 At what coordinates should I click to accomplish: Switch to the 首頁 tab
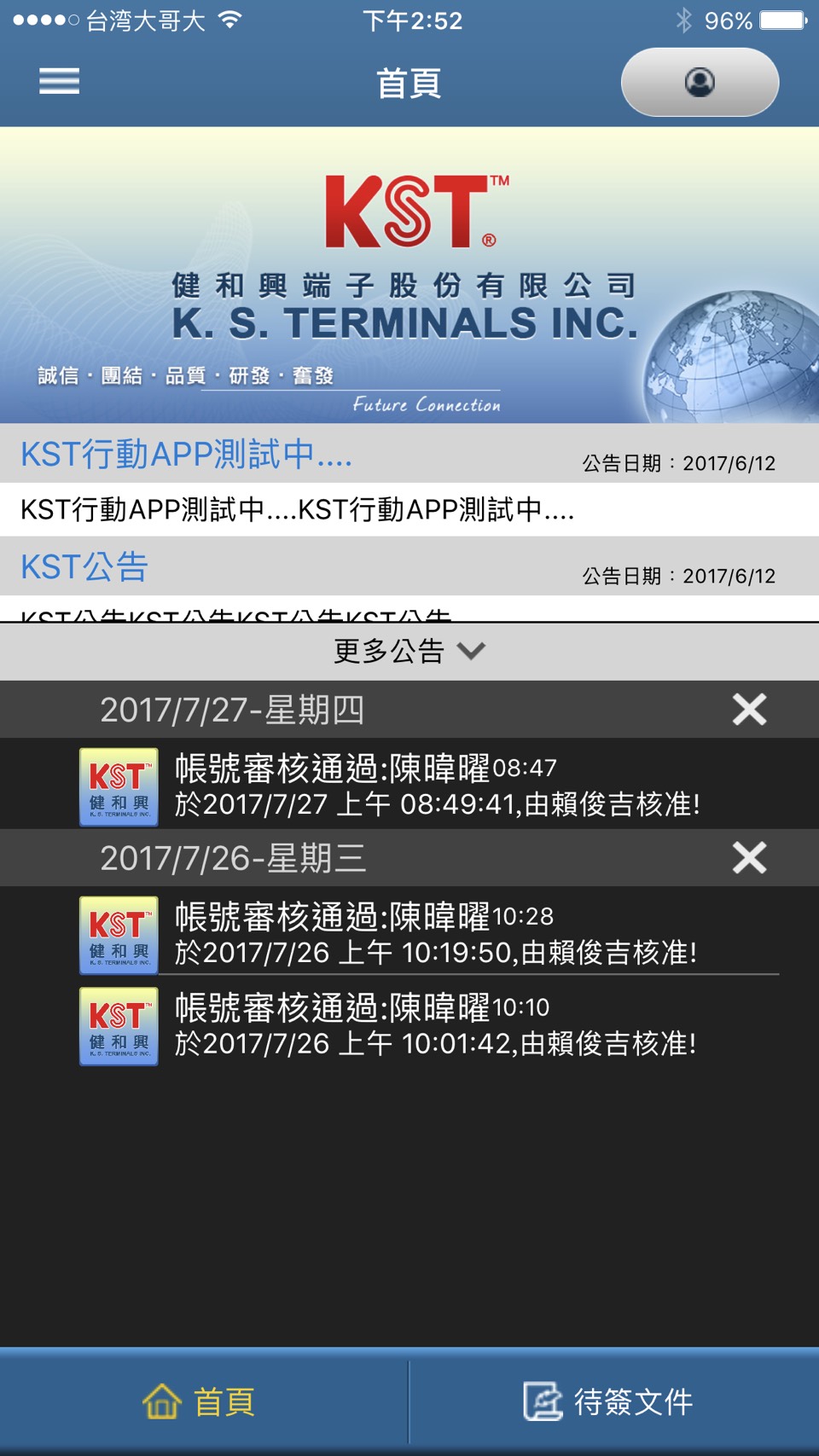[200, 1401]
